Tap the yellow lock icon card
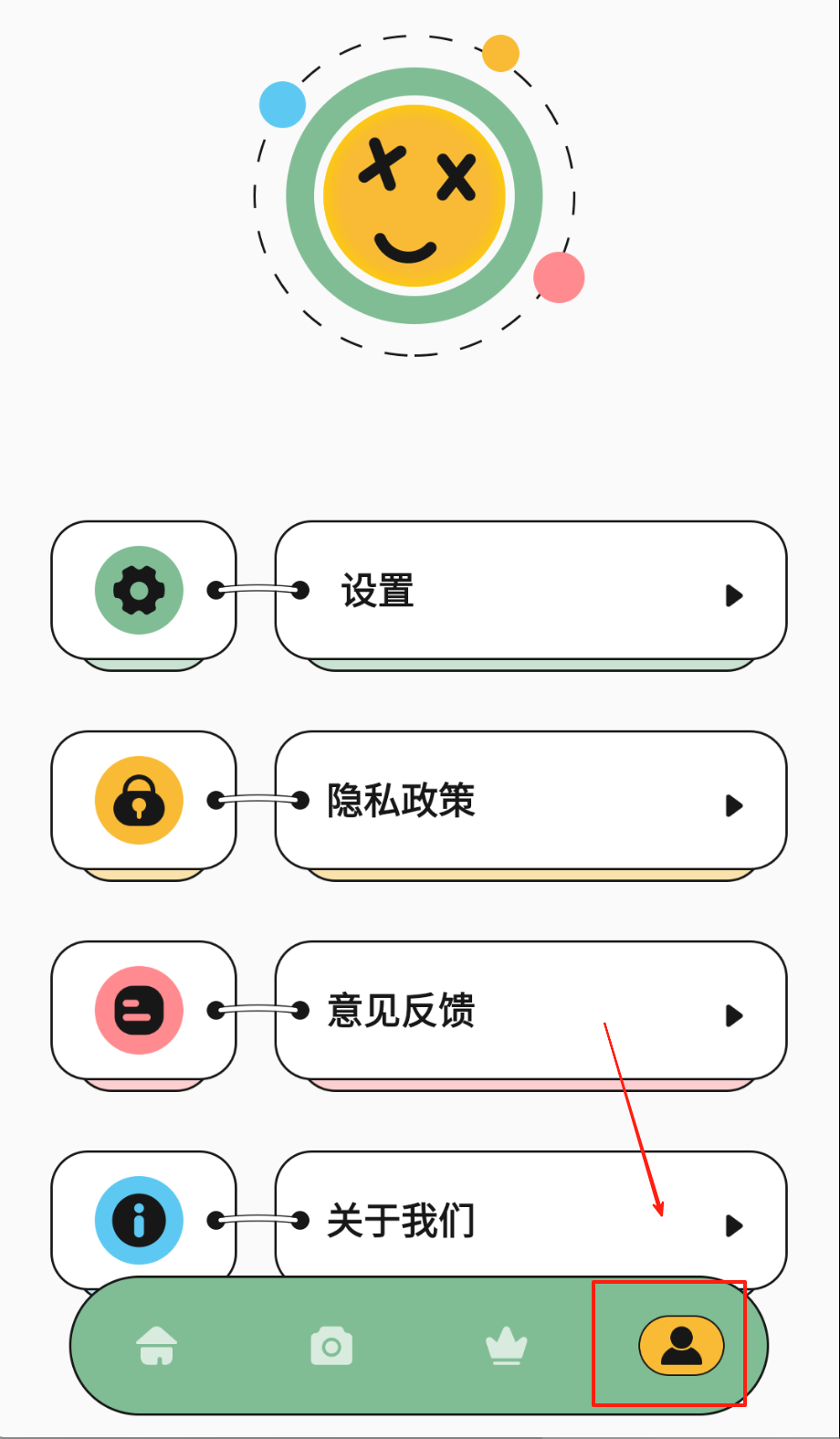The image size is (840, 1439). (x=140, y=801)
